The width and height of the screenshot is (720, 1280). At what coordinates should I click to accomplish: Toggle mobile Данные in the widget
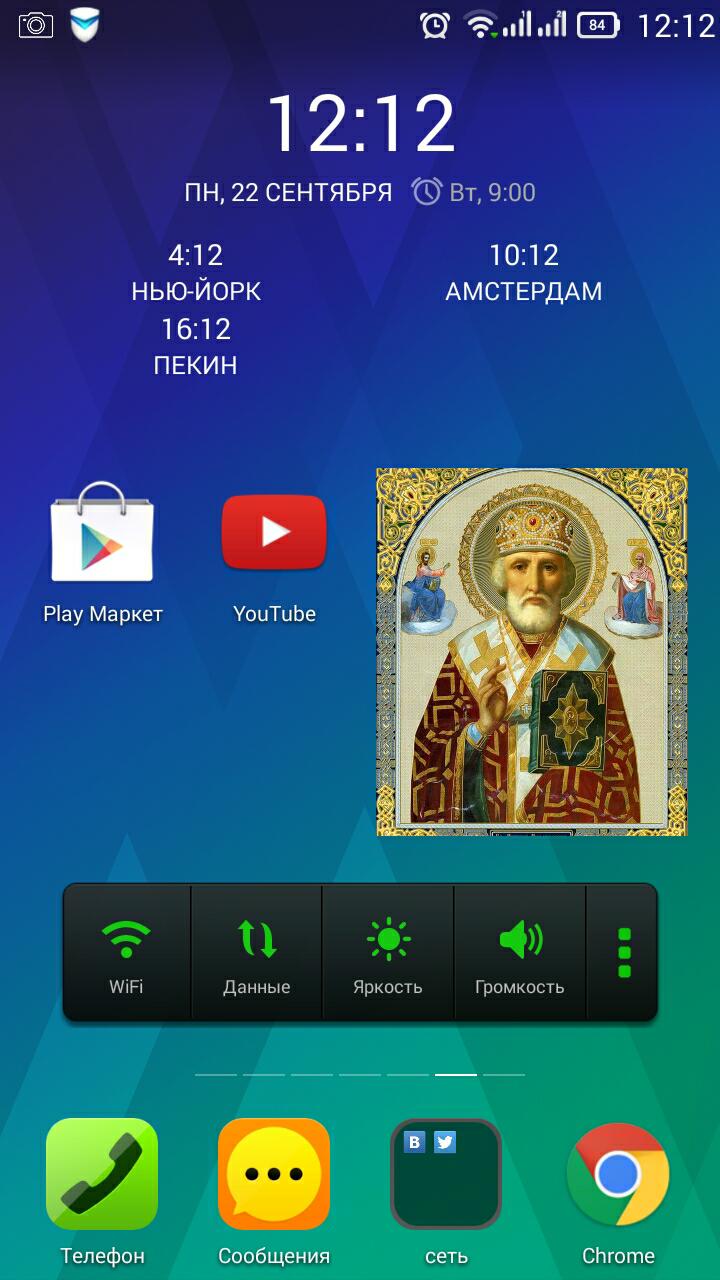coord(257,952)
